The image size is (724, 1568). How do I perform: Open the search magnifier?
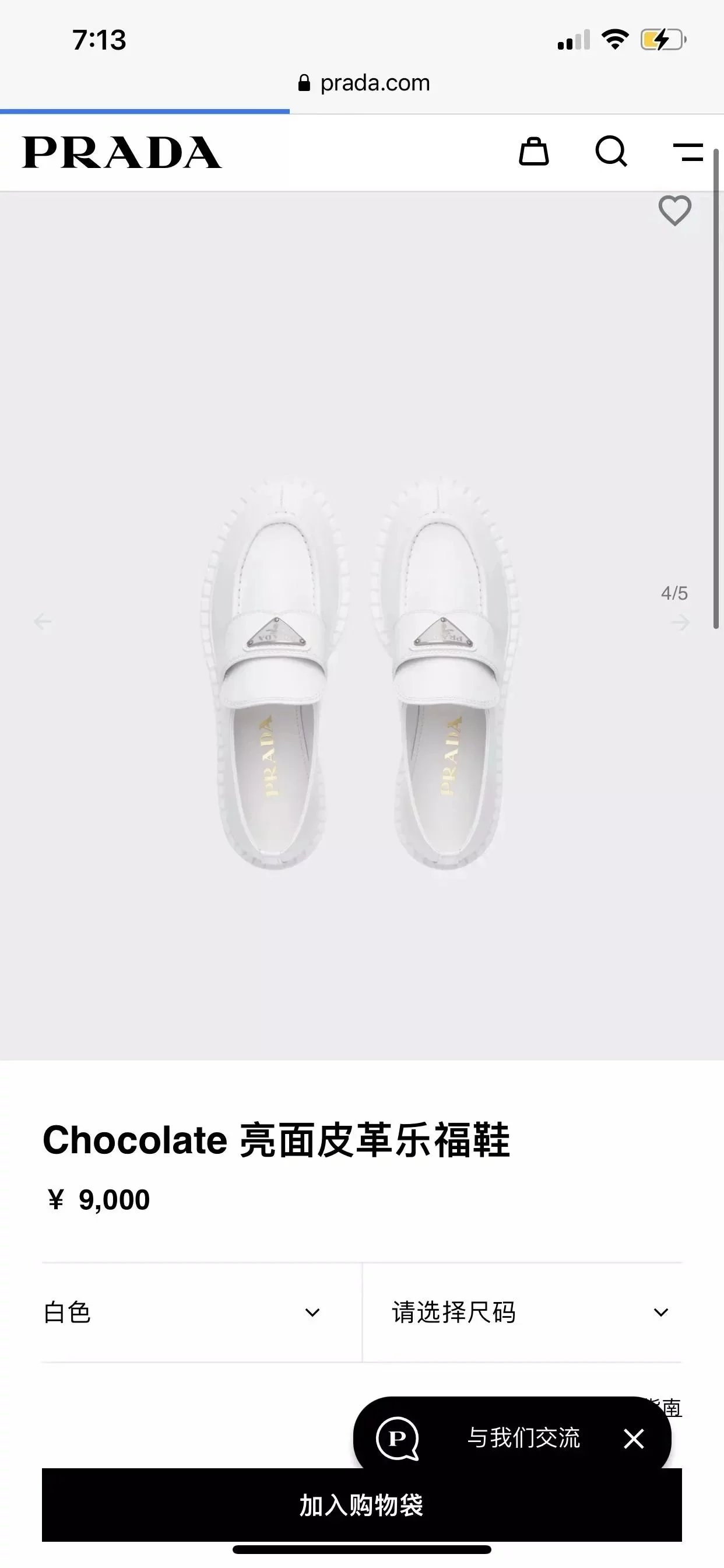[611, 152]
